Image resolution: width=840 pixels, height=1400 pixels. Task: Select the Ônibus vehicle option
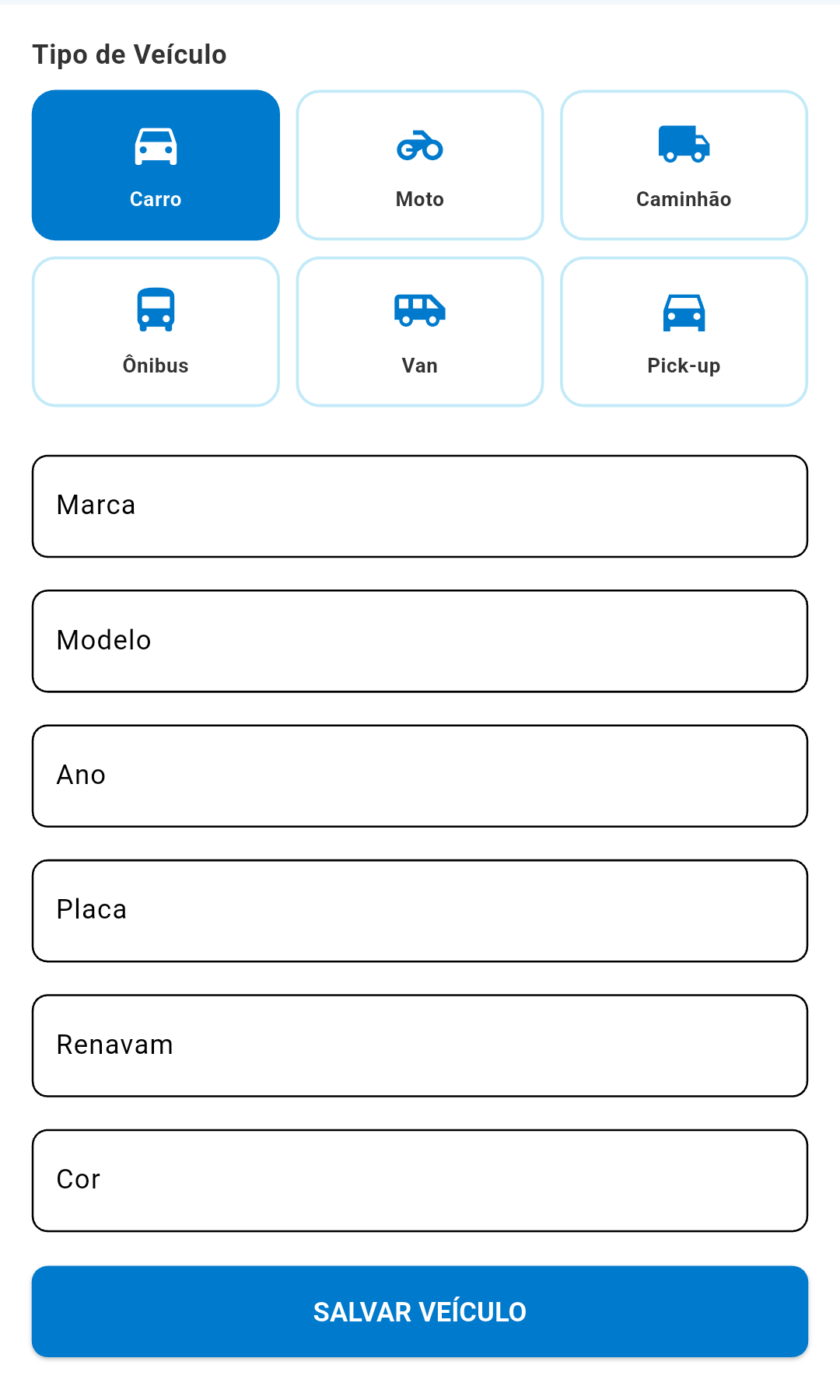(156, 332)
